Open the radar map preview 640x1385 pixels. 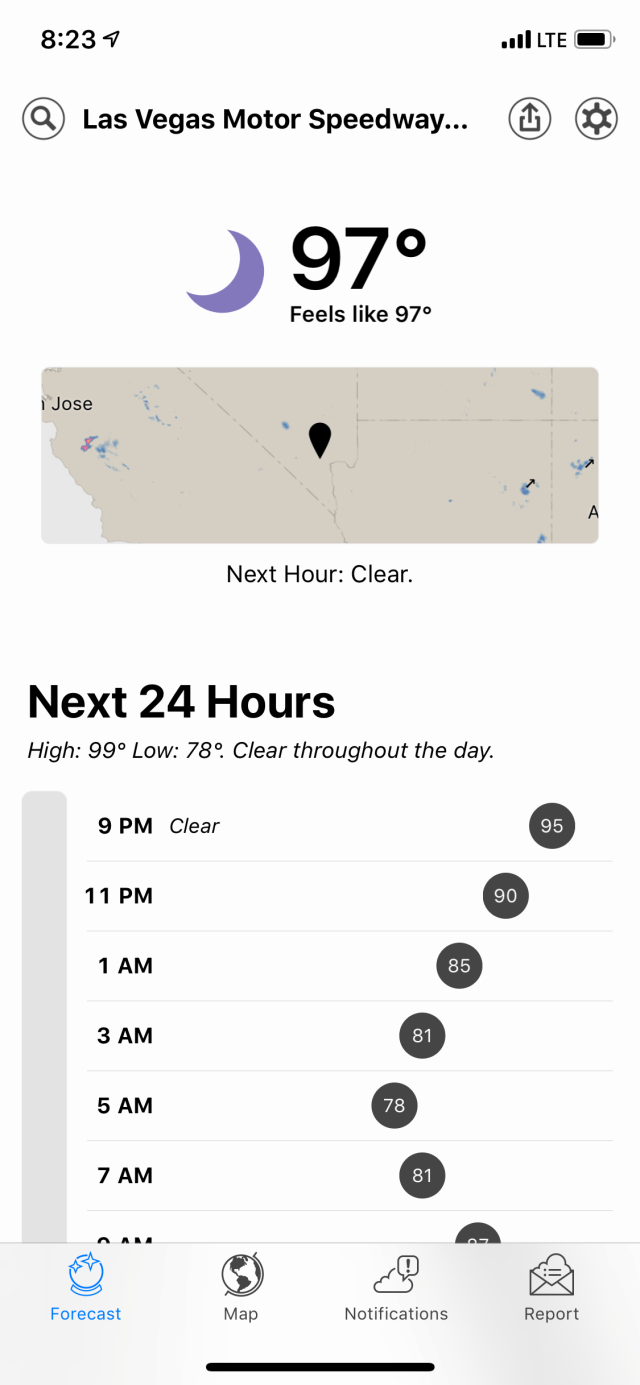320,455
